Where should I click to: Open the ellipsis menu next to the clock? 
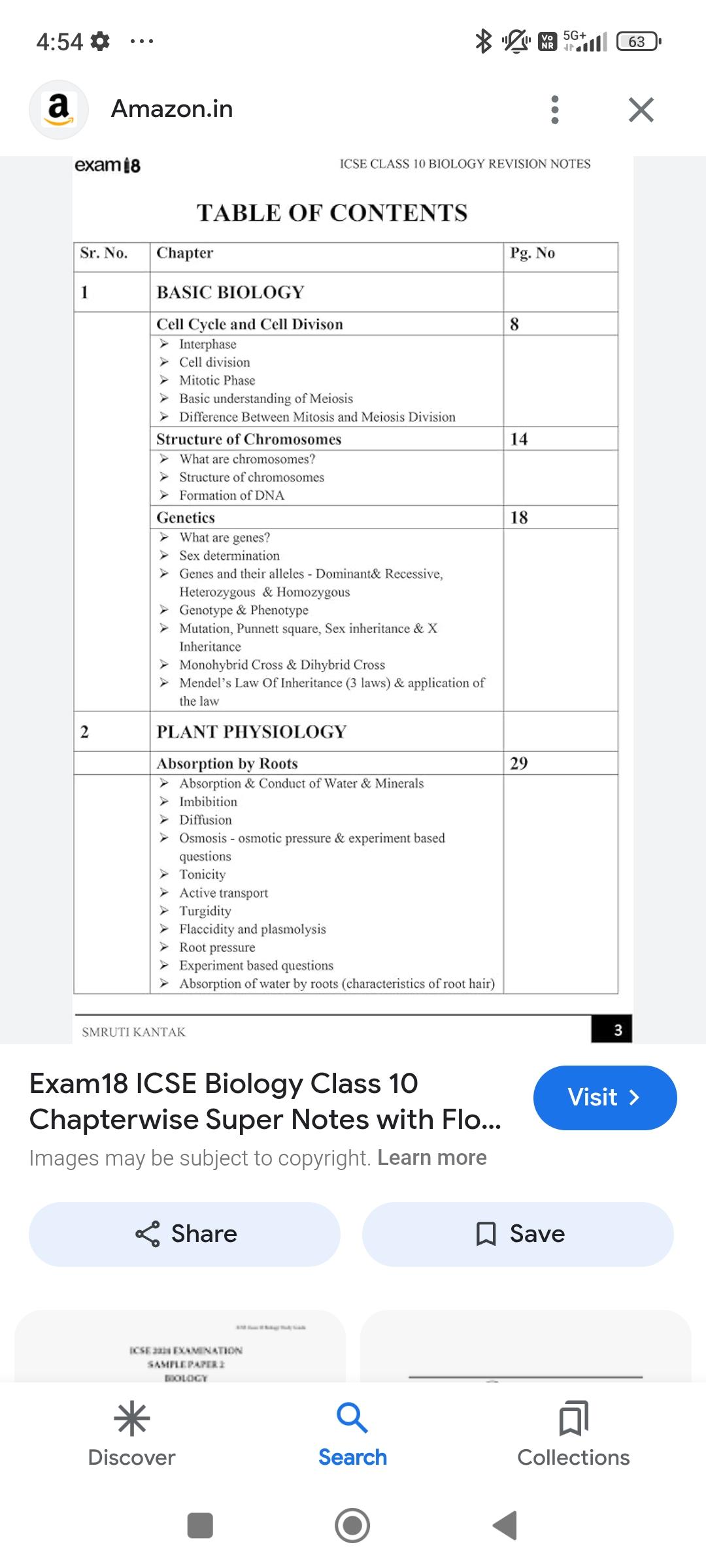pyautogui.click(x=141, y=41)
